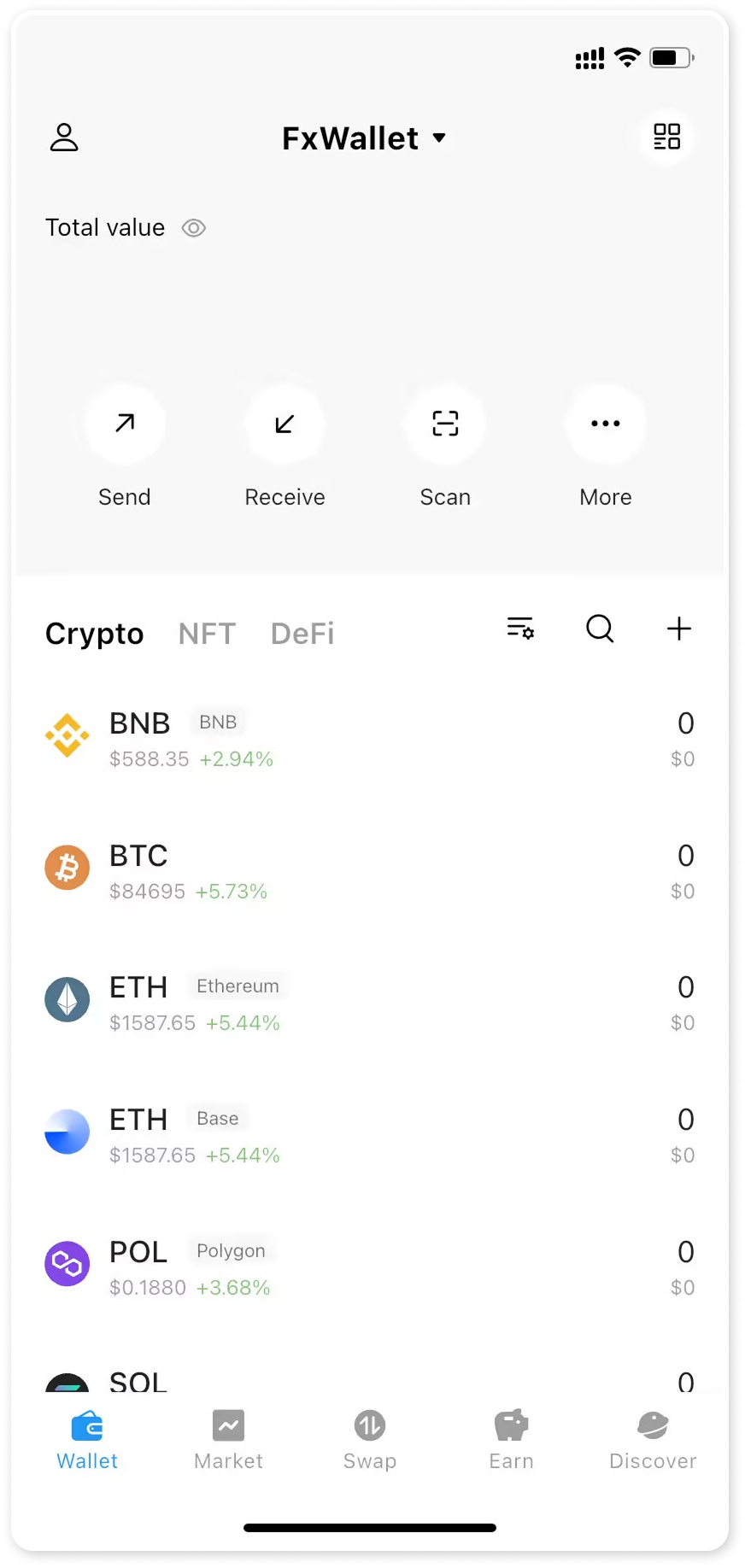The image size is (745, 1568).
Task: Toggle total value visibility with eye icon
Action: click(193, 228)
